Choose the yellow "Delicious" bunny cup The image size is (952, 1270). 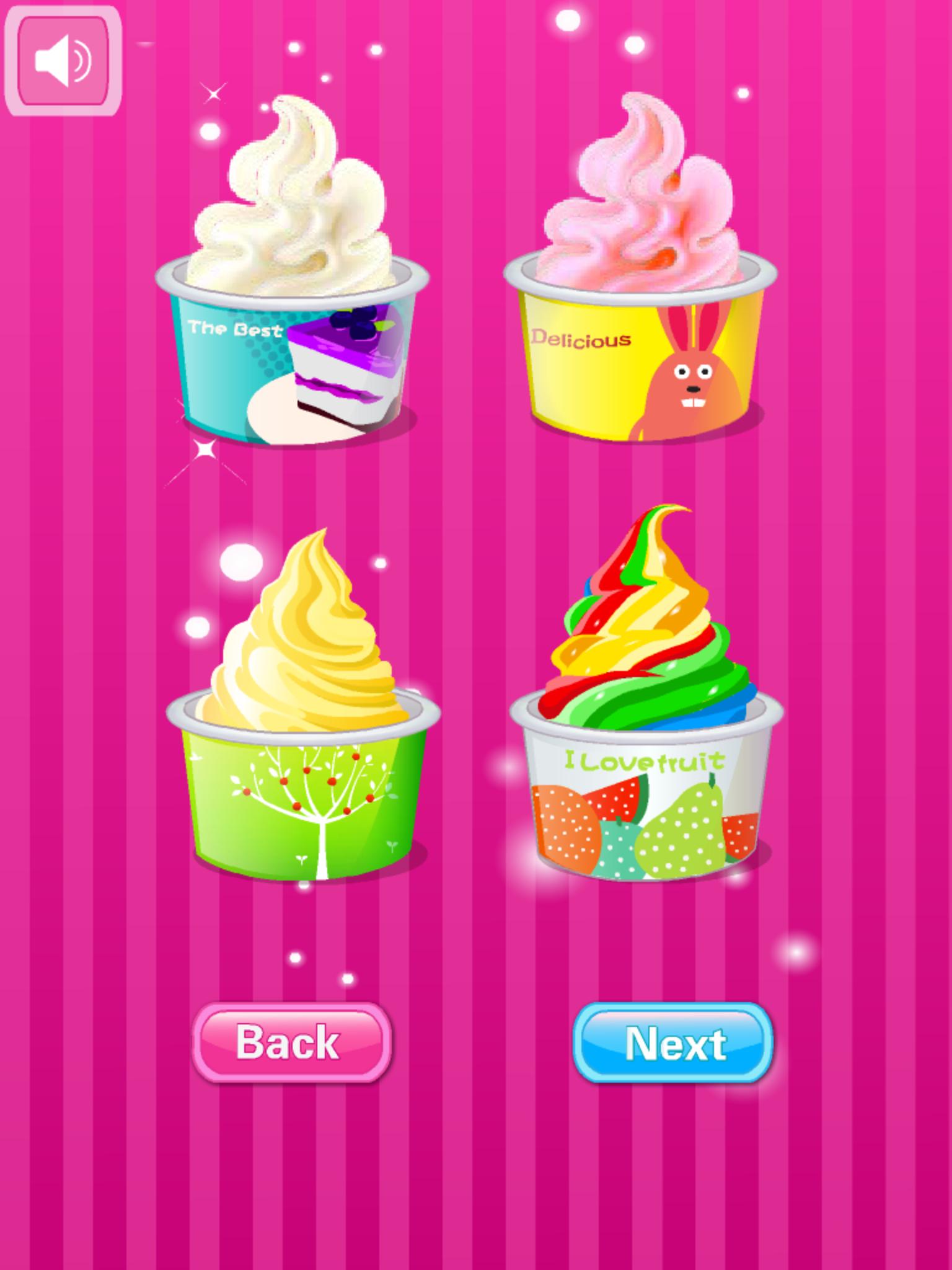640,360
